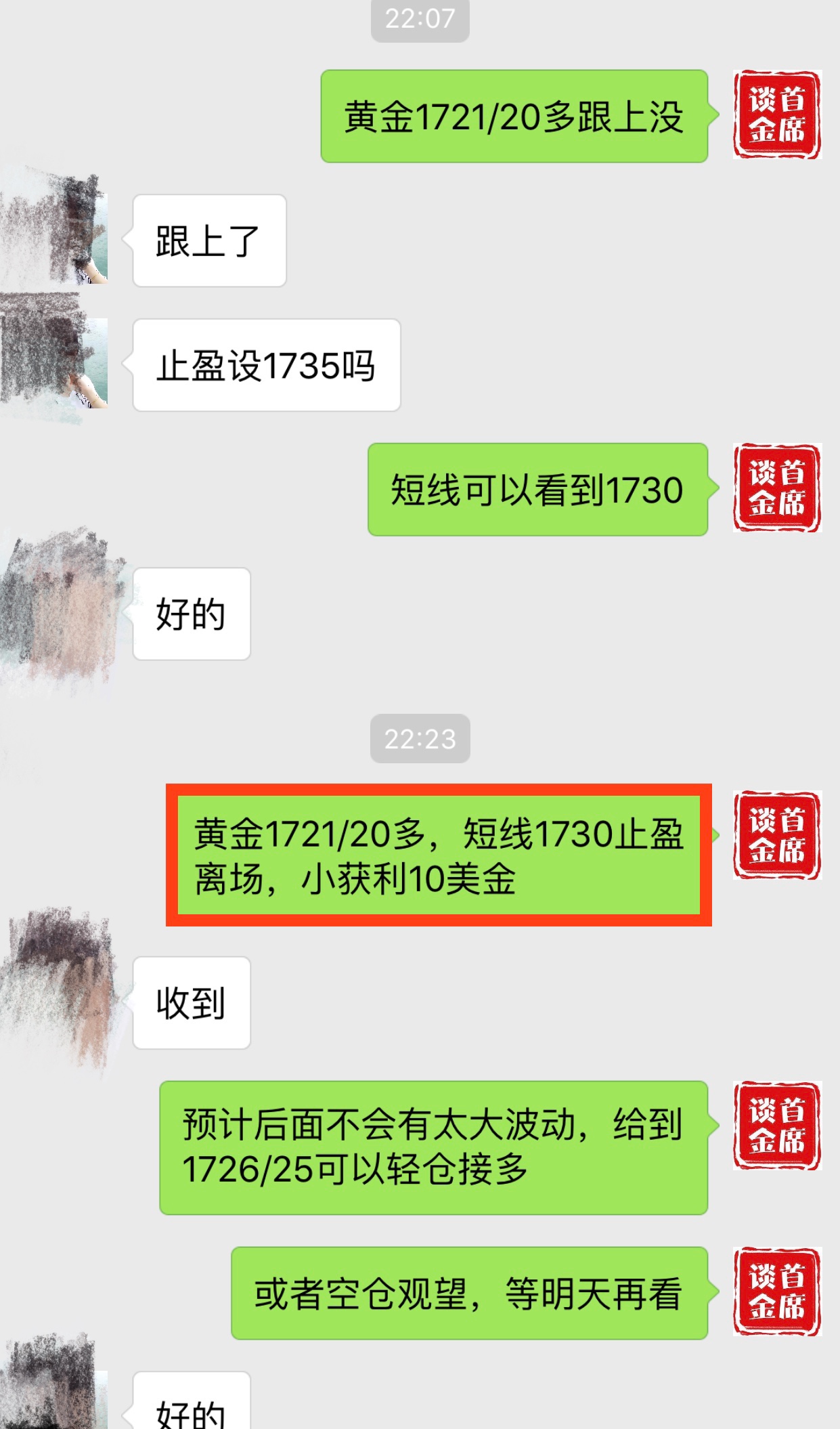Image resolution: width=840 pixels, height=1429 pixels.
Task: Open sender avatar beside '黄金1721/20多跟上没' message
Action: pyautogui.click(x=776, y=115)
